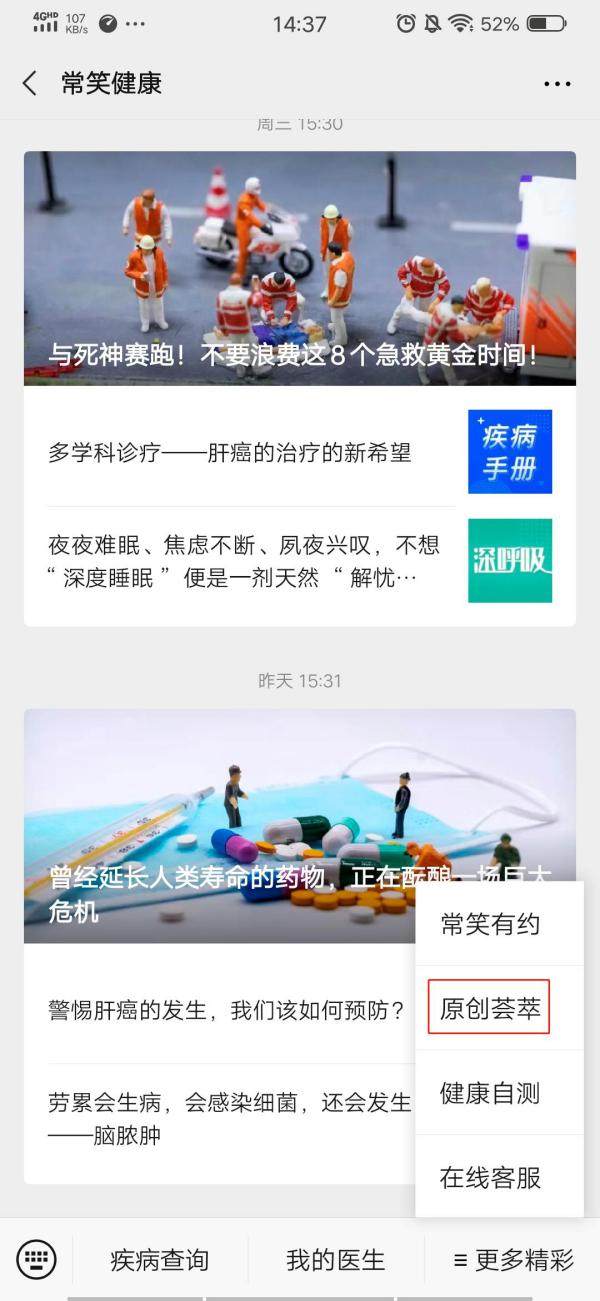Collapse the 更多精彩 menu
The height and width of the screenshot is (1301, 600).
[x=513, y=1260]
